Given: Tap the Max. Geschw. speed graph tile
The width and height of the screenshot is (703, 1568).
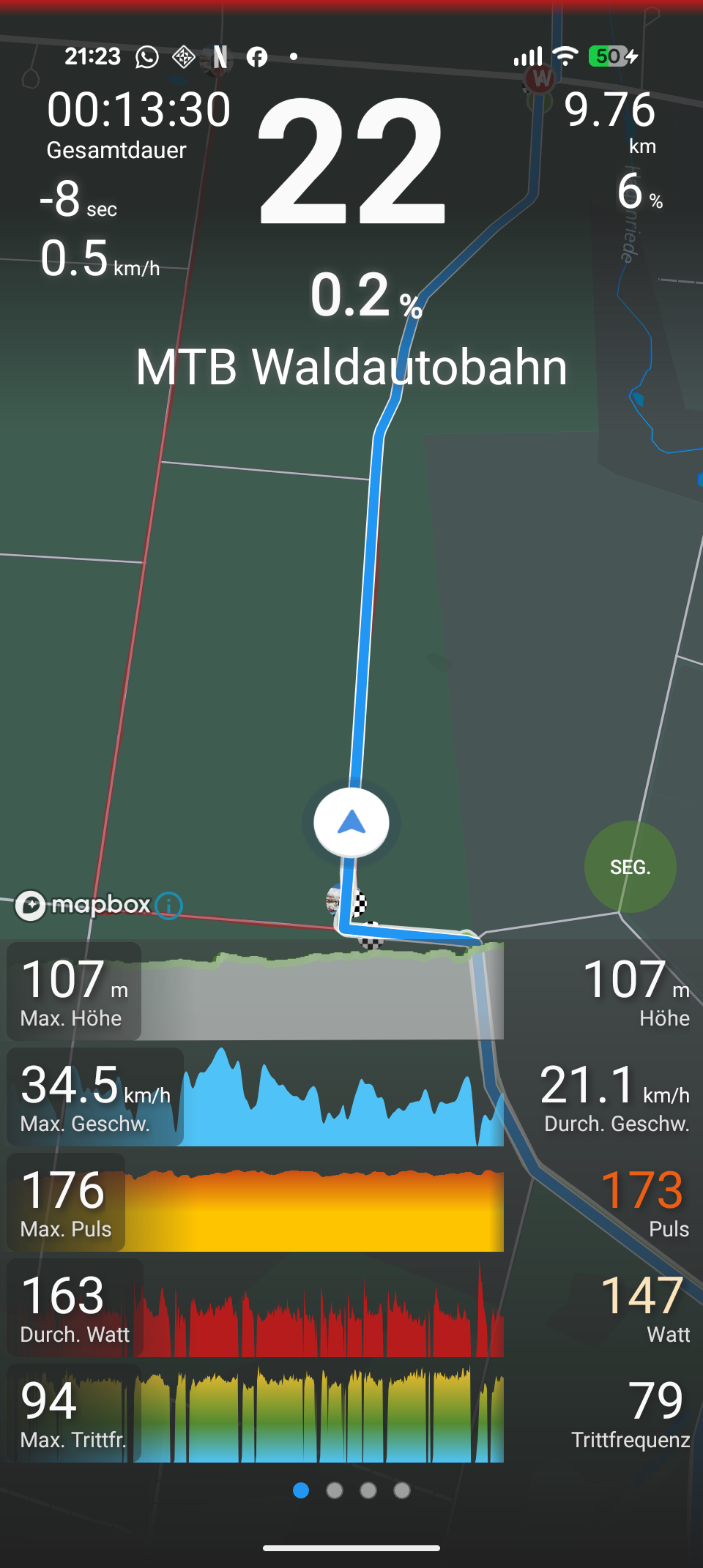Looking at the screenshot, I should 95,1098.
